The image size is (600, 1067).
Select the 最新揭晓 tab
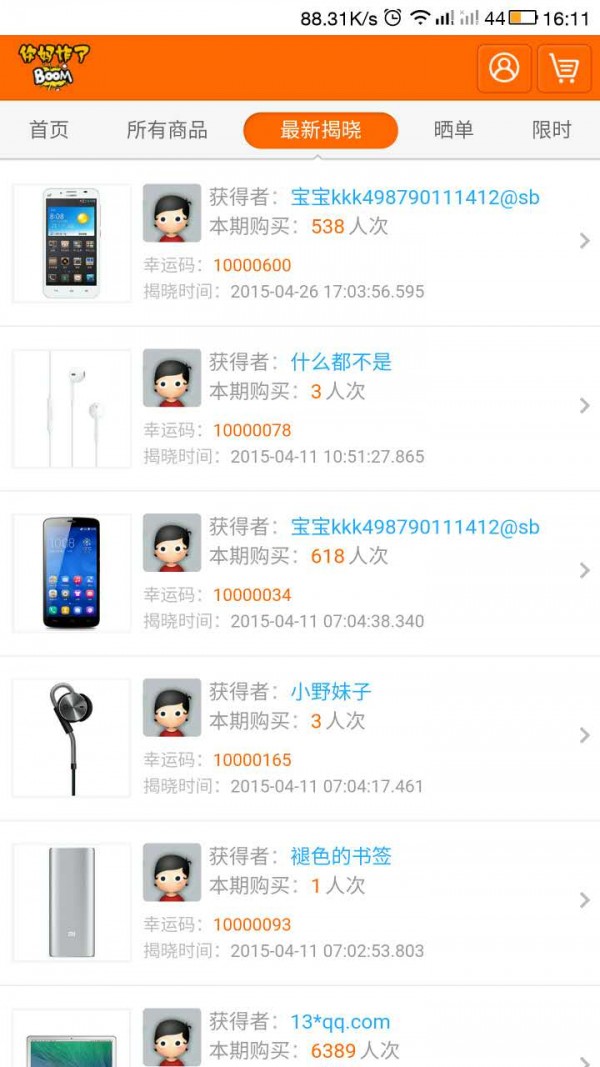coord(320,130)
